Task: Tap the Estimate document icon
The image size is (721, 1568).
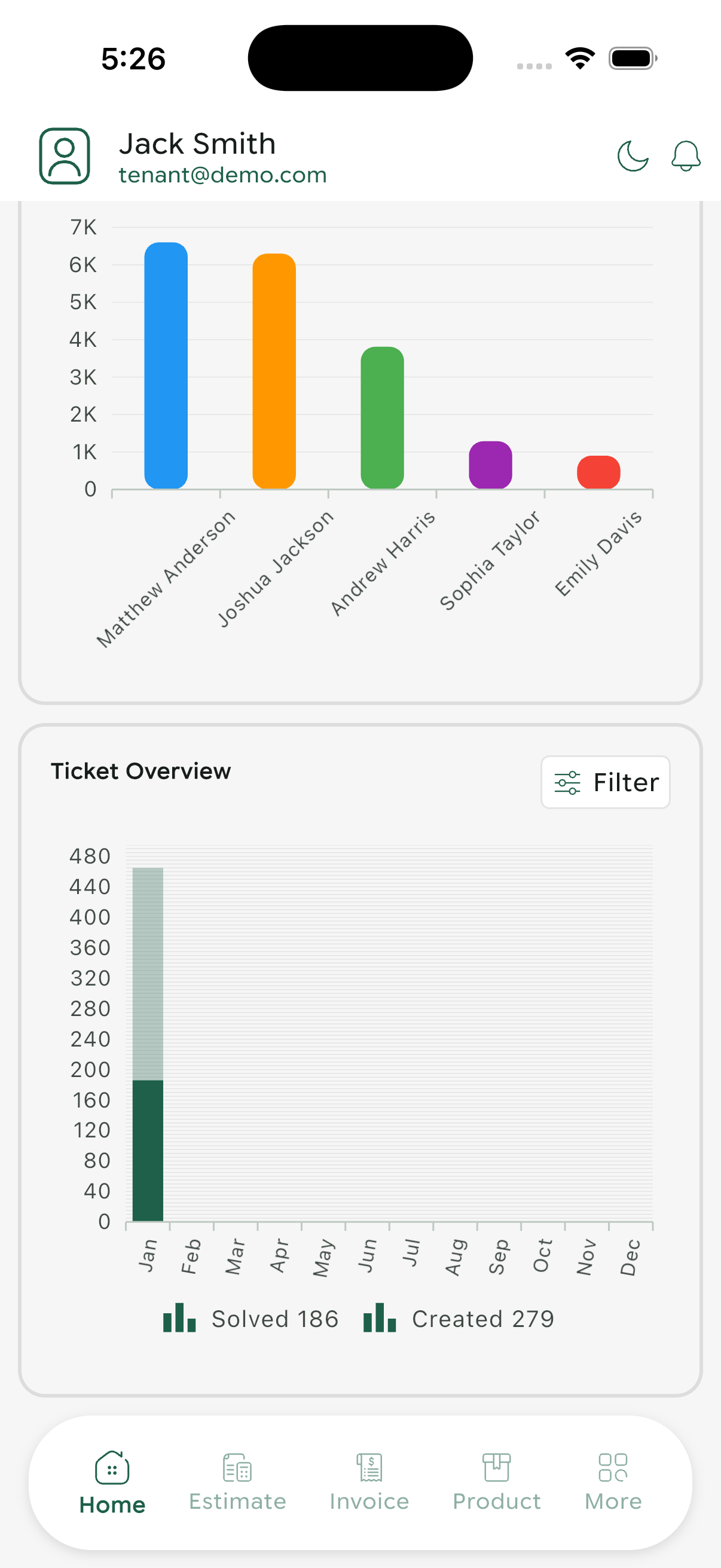Action: (x=237, y=1468)
